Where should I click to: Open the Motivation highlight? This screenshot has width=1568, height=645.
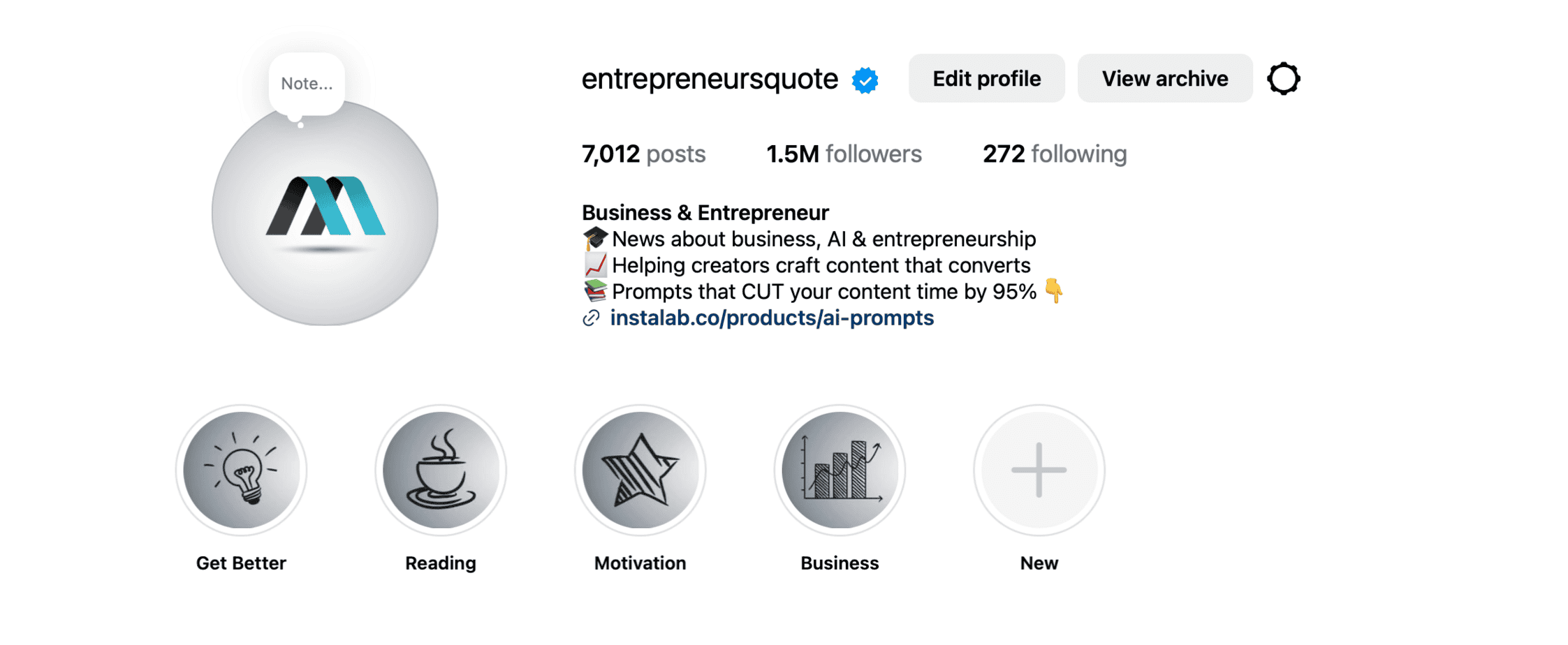640,470
